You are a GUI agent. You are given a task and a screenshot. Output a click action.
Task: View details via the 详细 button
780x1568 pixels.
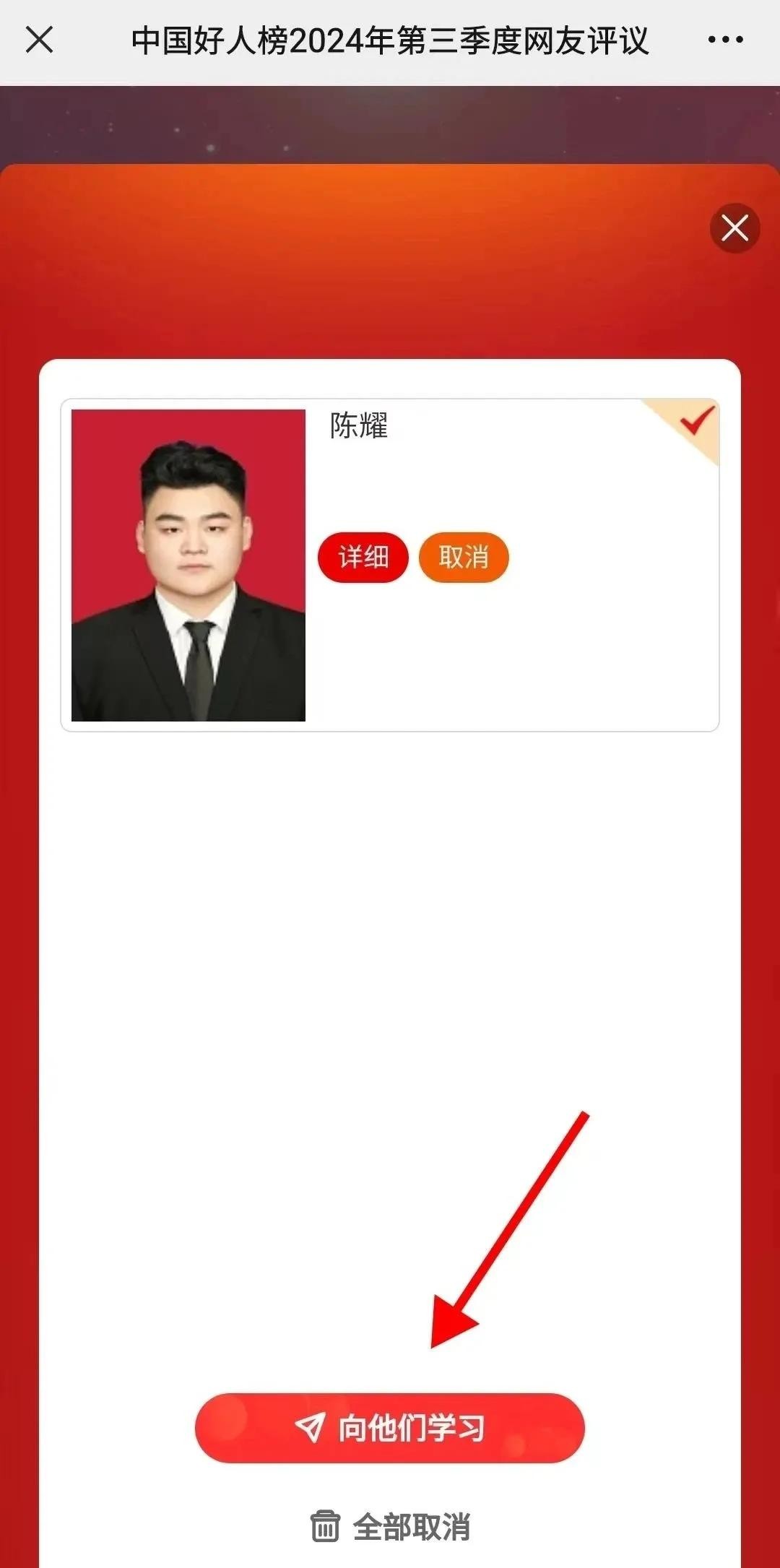pyautogui.click(x=363, y=558)
